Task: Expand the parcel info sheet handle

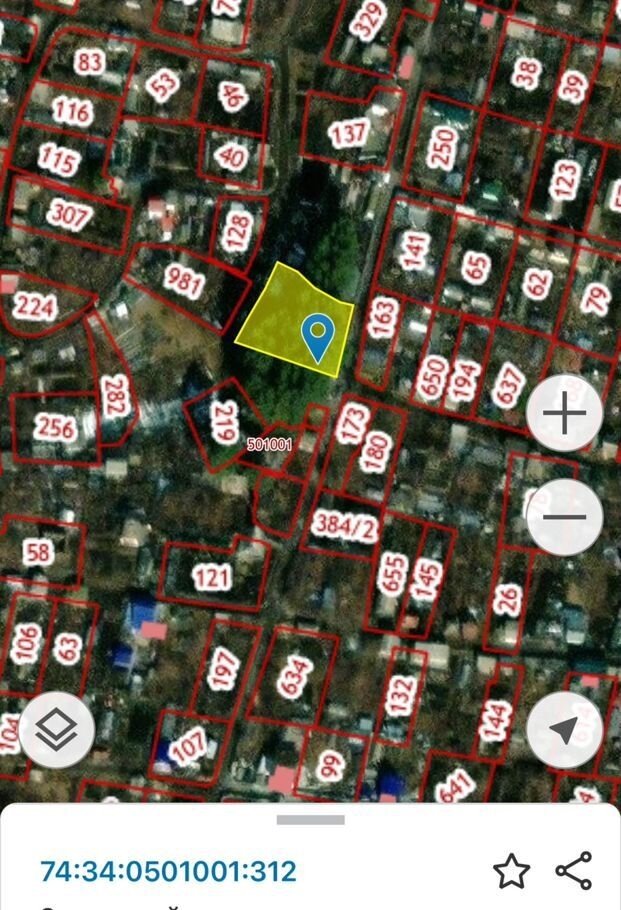Action: point(310,820)
